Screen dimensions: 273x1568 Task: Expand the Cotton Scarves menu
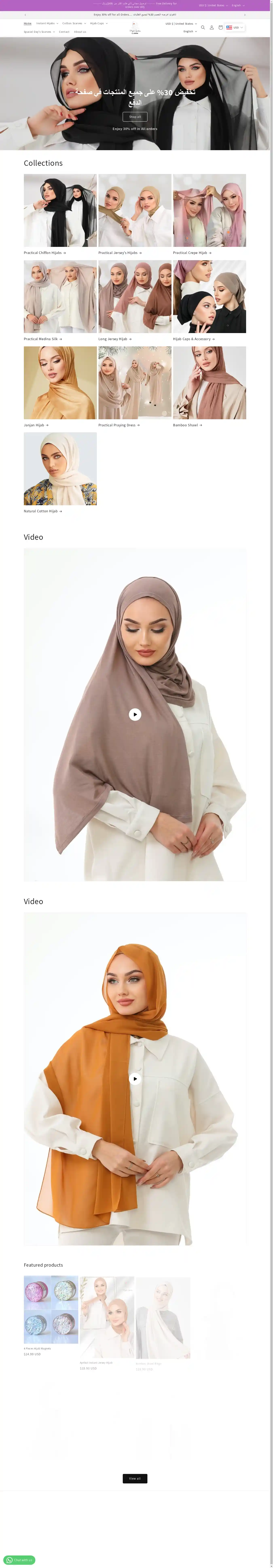[x=74, y=23]
